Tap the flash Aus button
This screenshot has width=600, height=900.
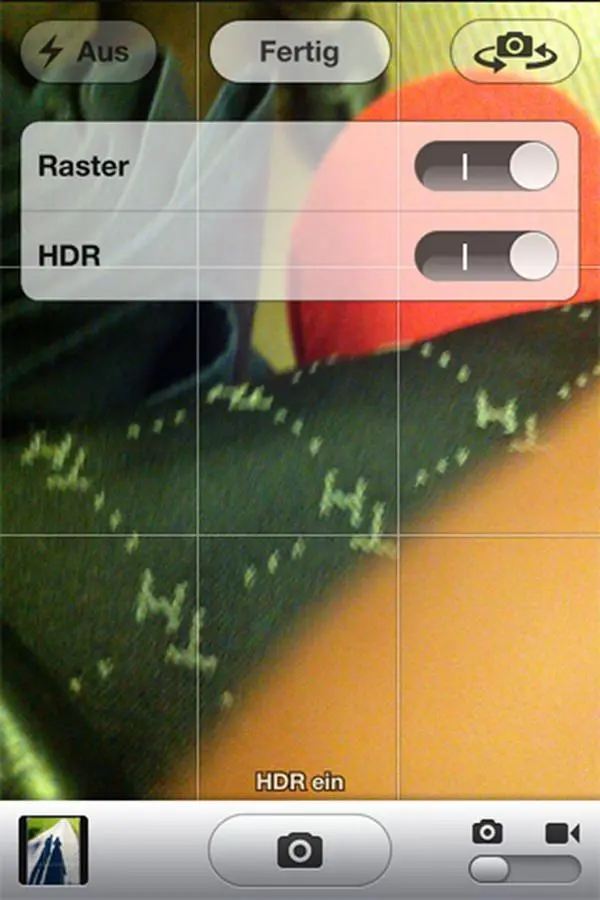[x=88, y=51]
